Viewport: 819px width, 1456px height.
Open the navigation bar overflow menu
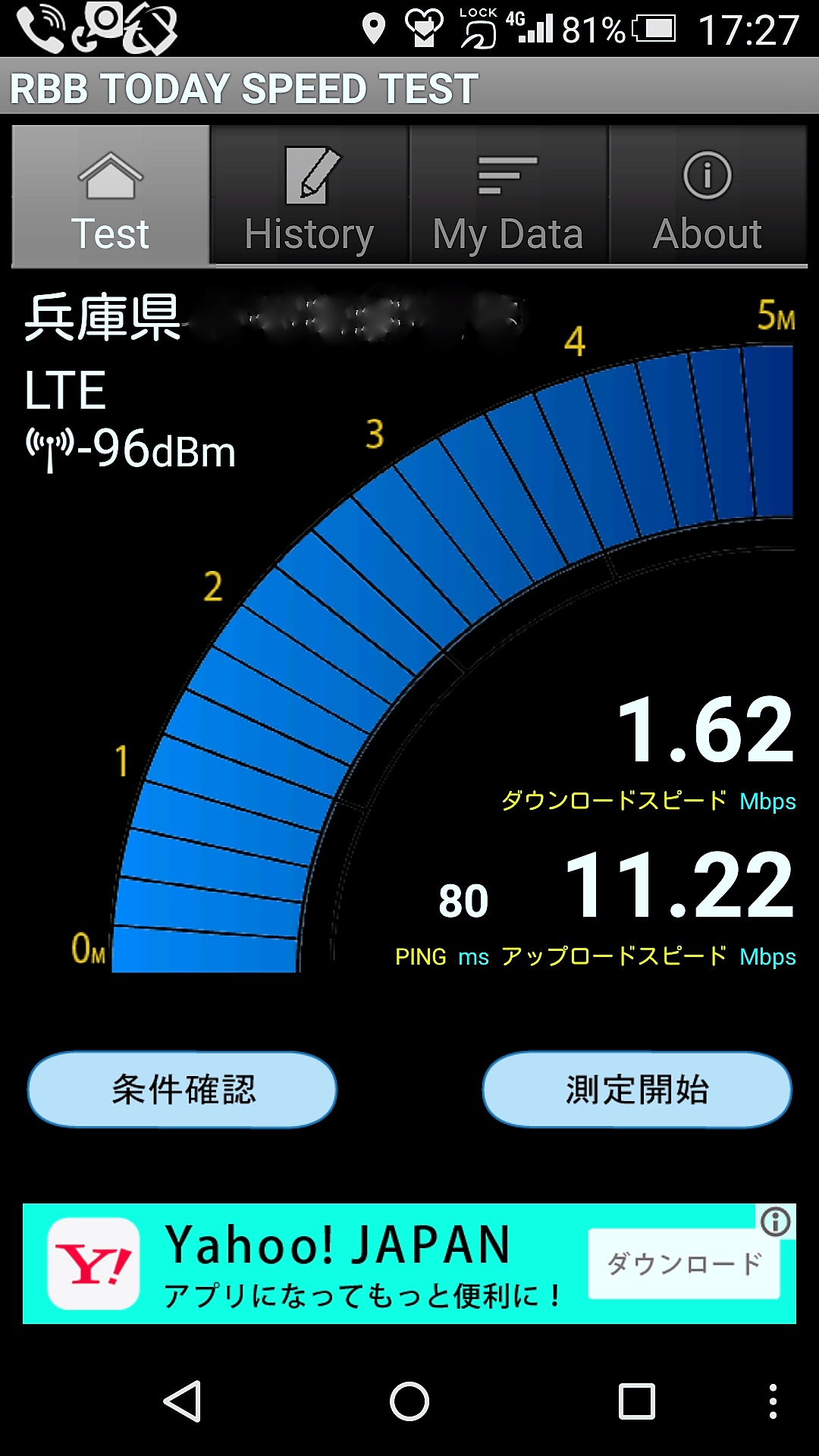(772, 1401)
